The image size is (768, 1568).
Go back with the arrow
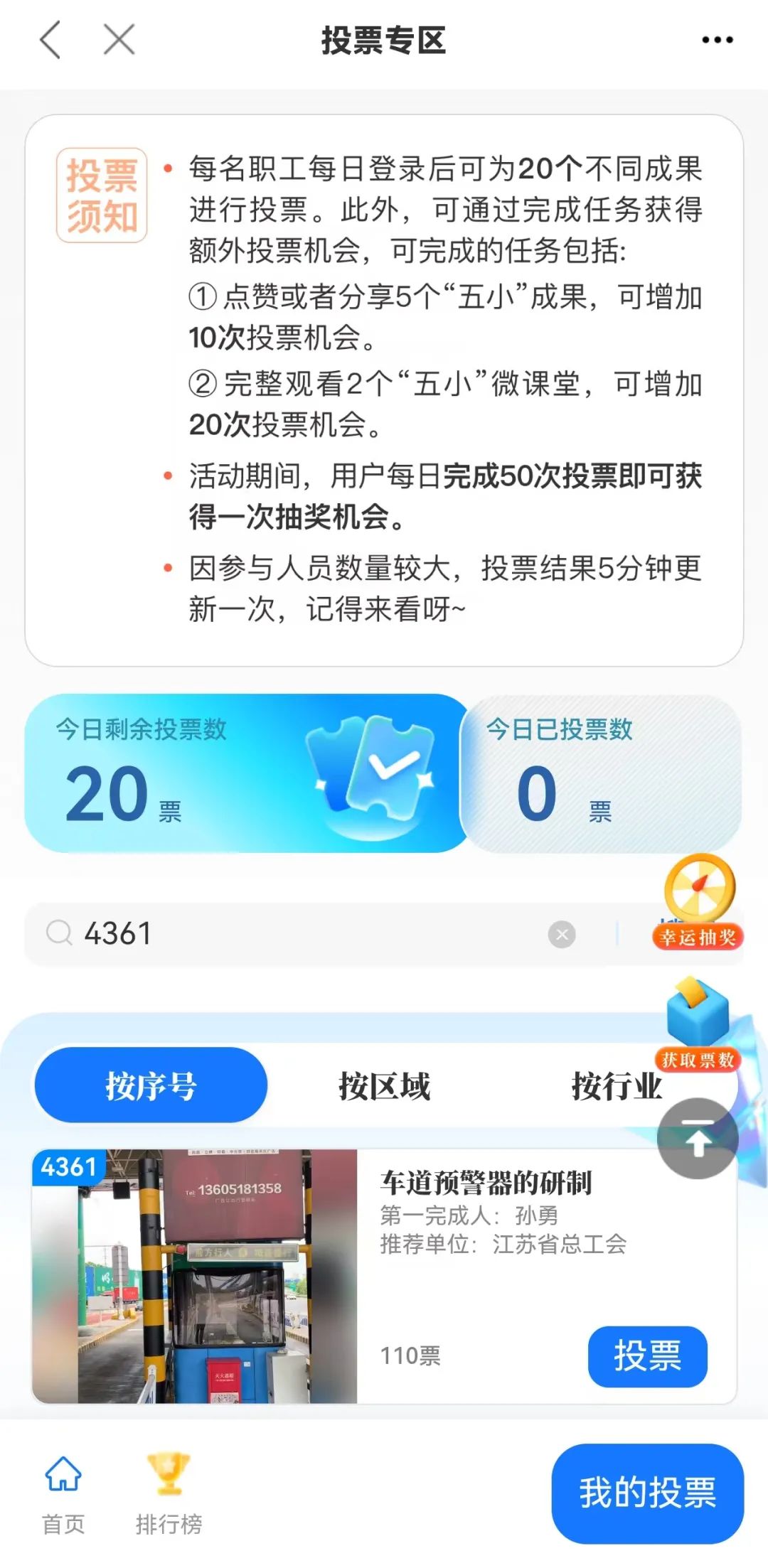coord(50,40)
